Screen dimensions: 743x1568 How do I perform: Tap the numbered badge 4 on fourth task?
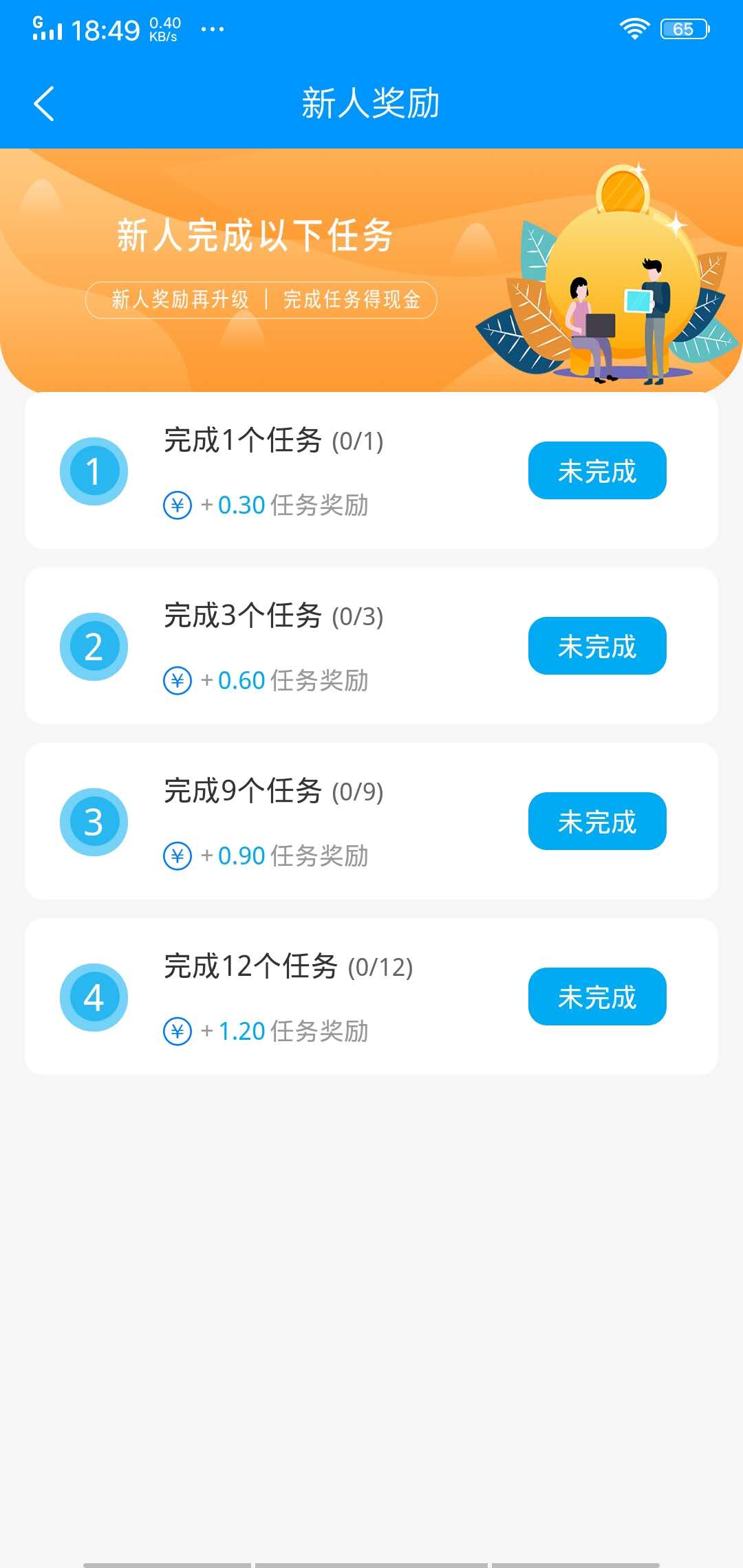click(94, 997)
